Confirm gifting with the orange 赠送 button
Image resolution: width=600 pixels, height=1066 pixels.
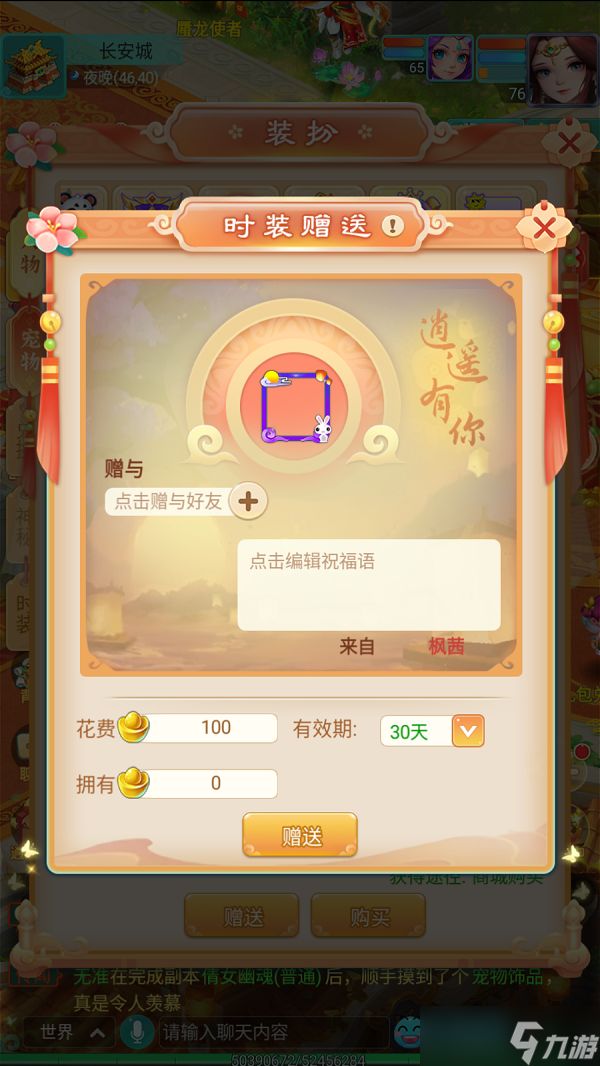tap(299, 836)
